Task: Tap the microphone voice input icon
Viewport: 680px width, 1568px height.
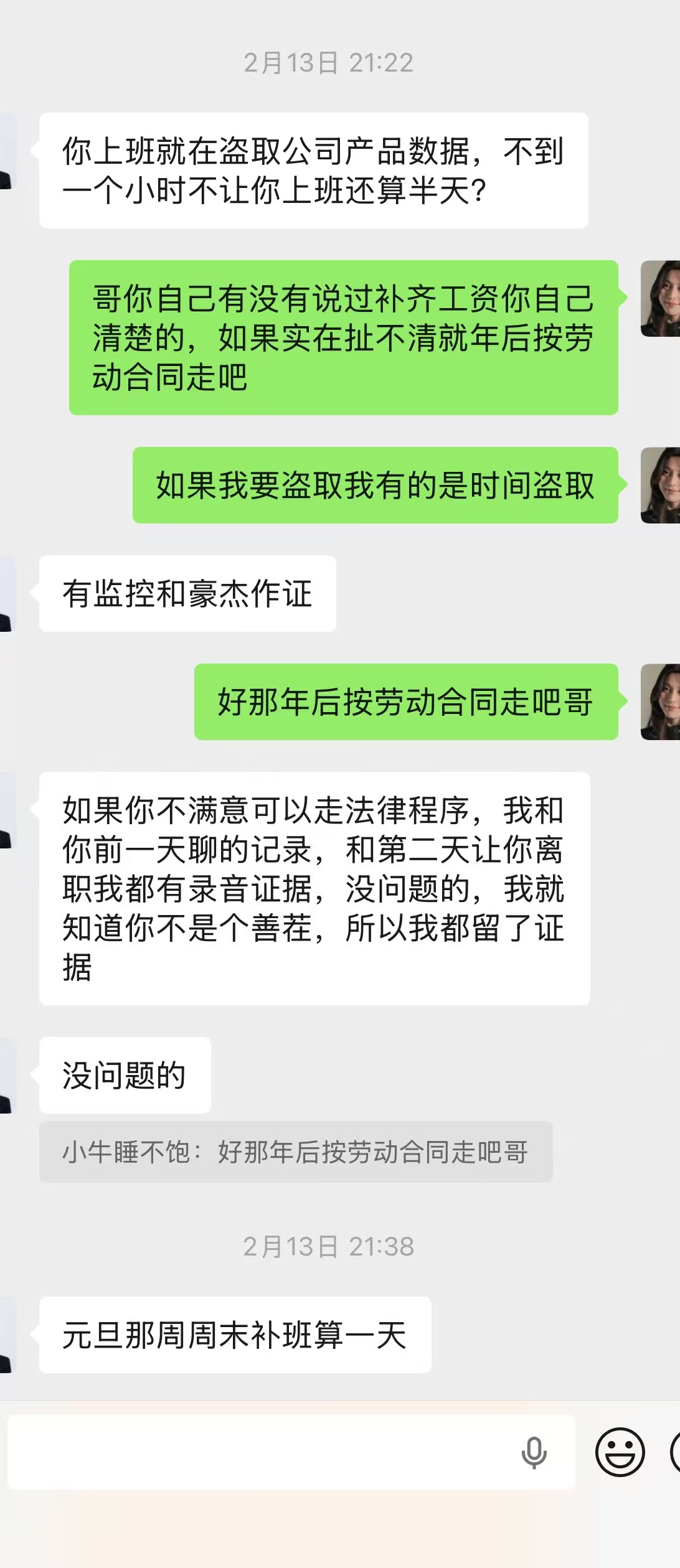Action: pos(534,1452)
